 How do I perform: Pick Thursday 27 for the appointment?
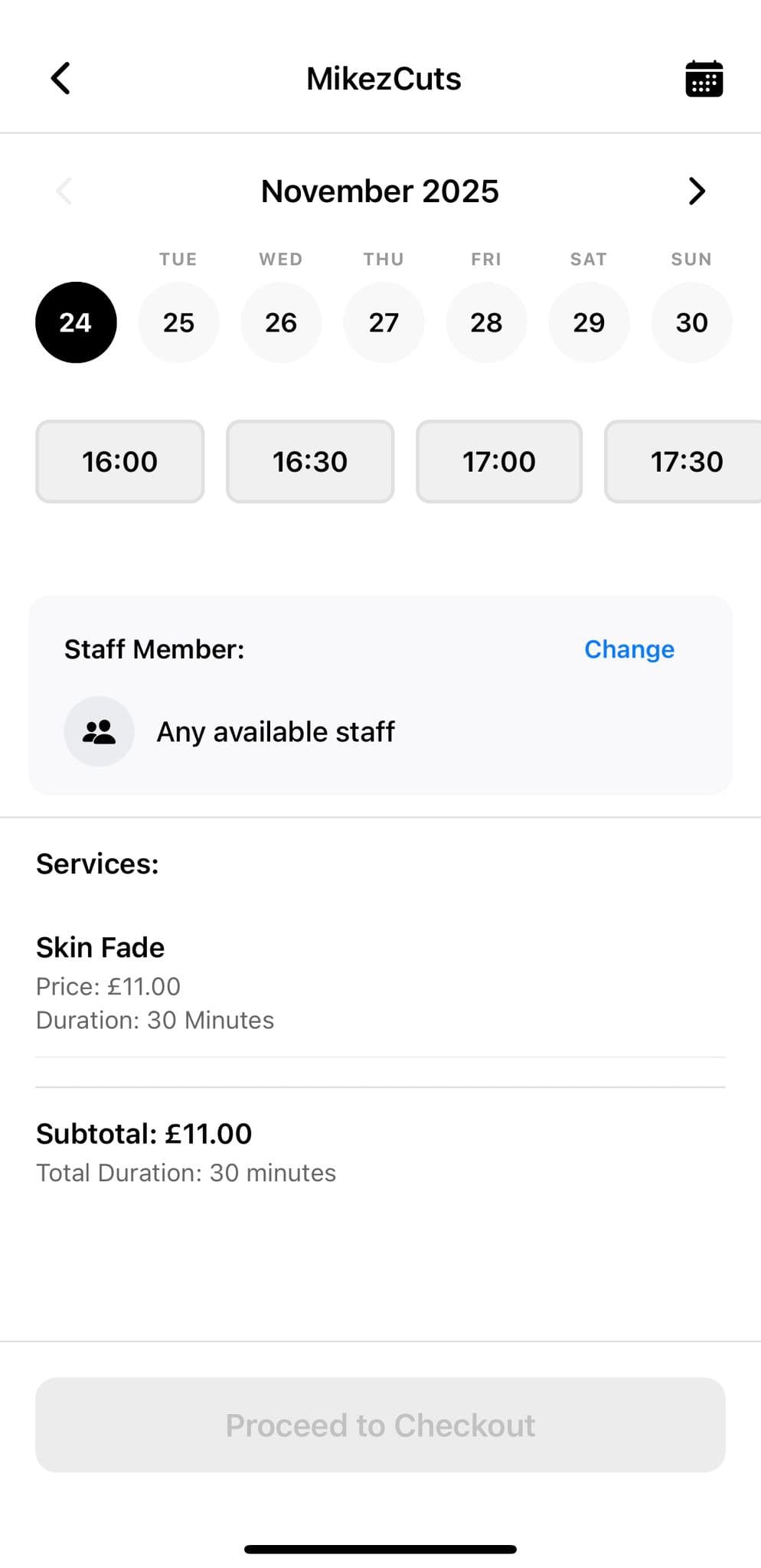(x=384, y=322)
